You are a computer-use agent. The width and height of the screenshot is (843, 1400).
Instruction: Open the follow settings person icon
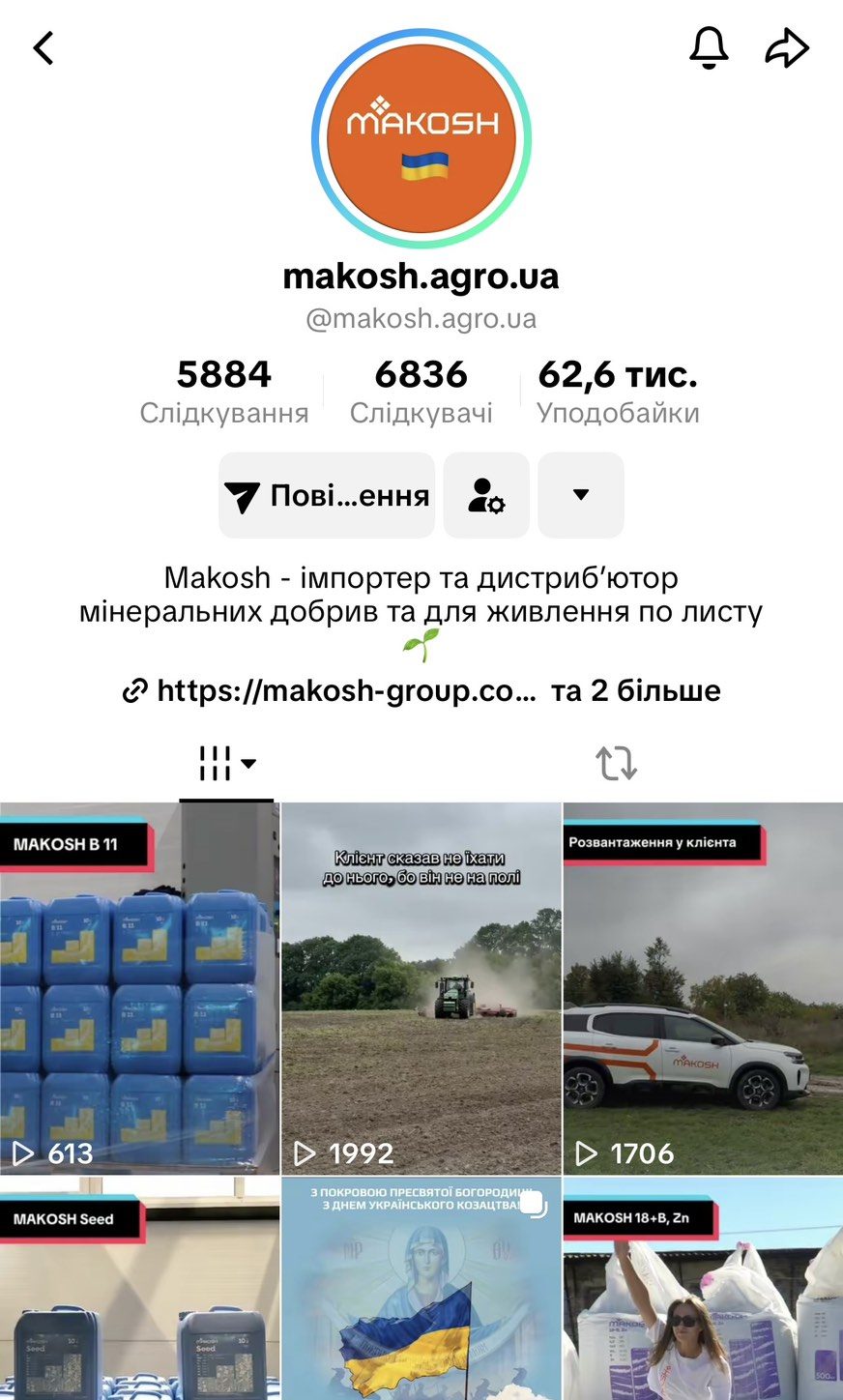point(486,495)
